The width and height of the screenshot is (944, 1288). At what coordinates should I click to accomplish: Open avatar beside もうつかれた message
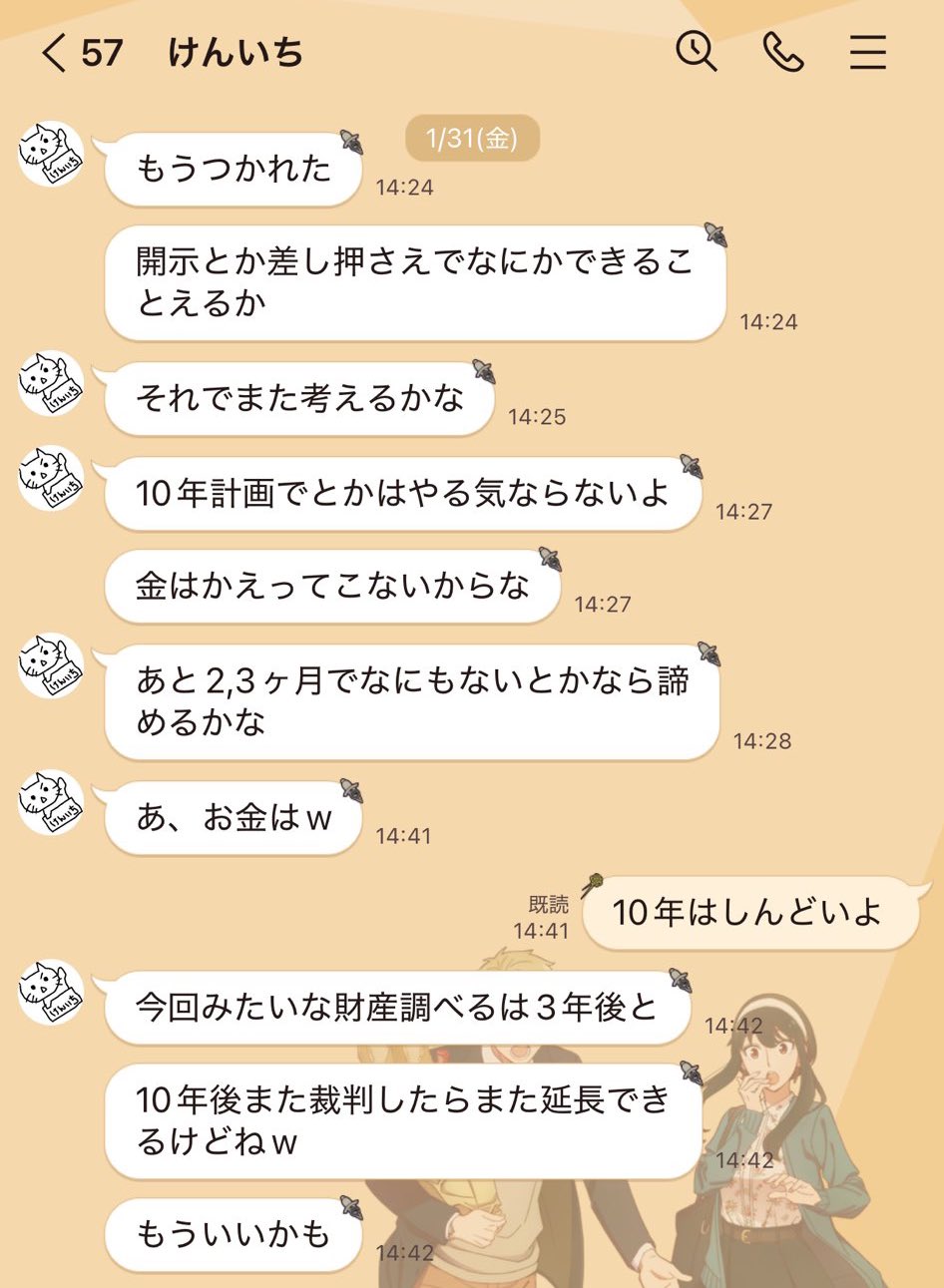51,155
